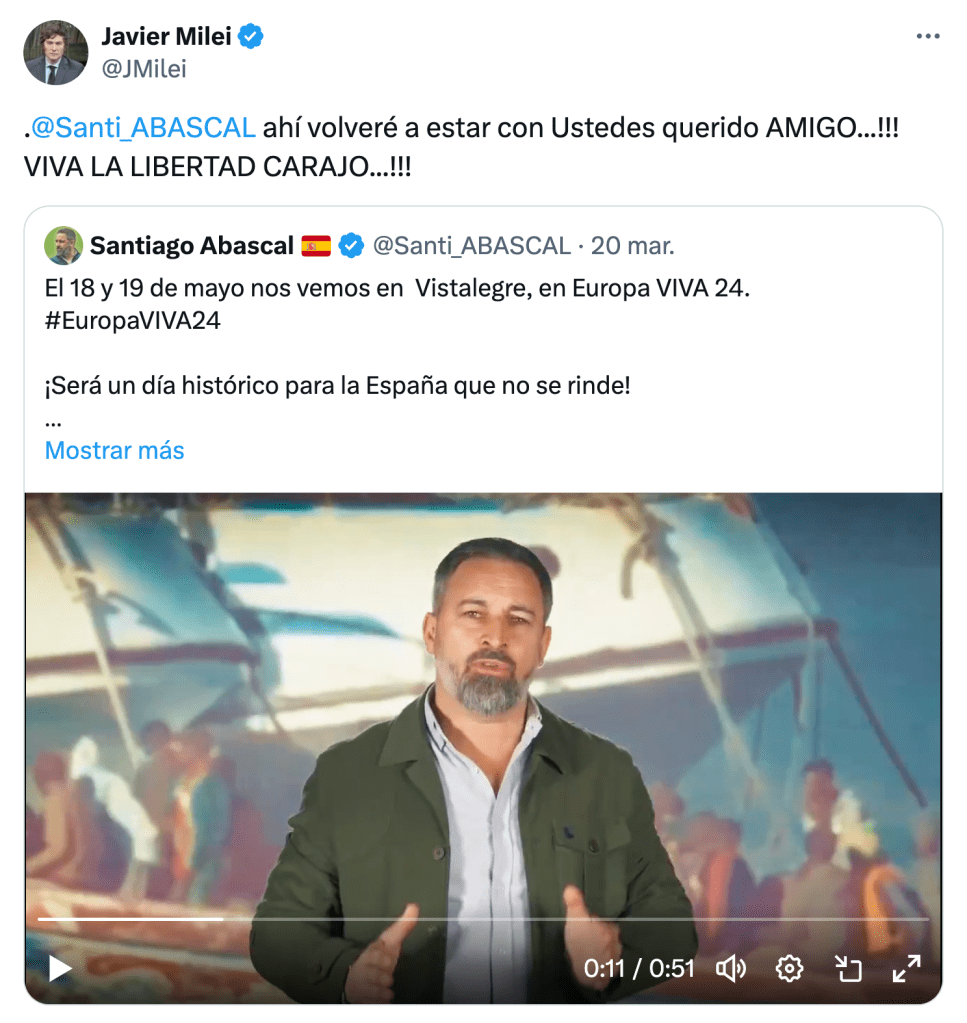Play the video
The width and height of the screenshot is (967, 1023).
(x=60, y=968)
